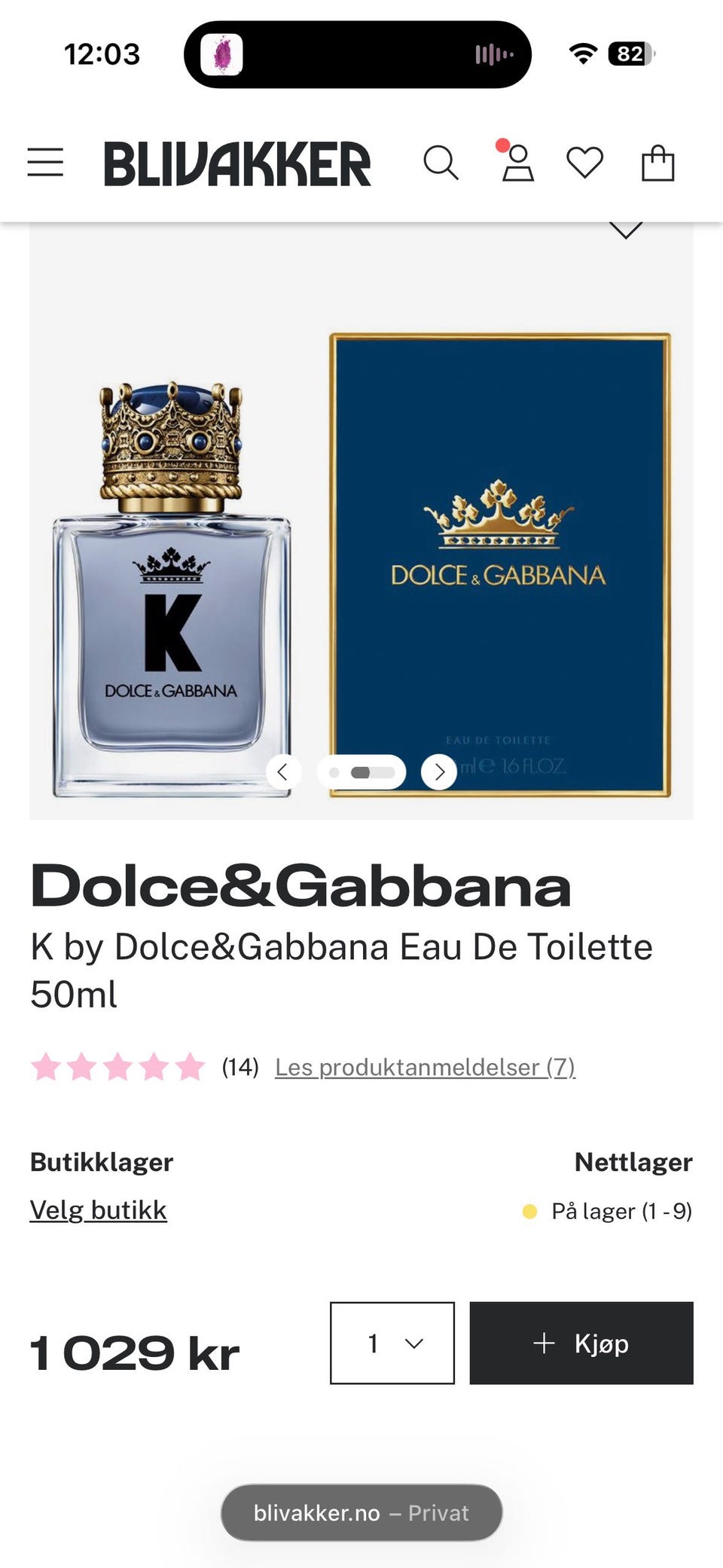The width and height of the screenshot is (723, 1568).
Task: Expand the quantity selector chevron
Action: (x=413, y=1343)
